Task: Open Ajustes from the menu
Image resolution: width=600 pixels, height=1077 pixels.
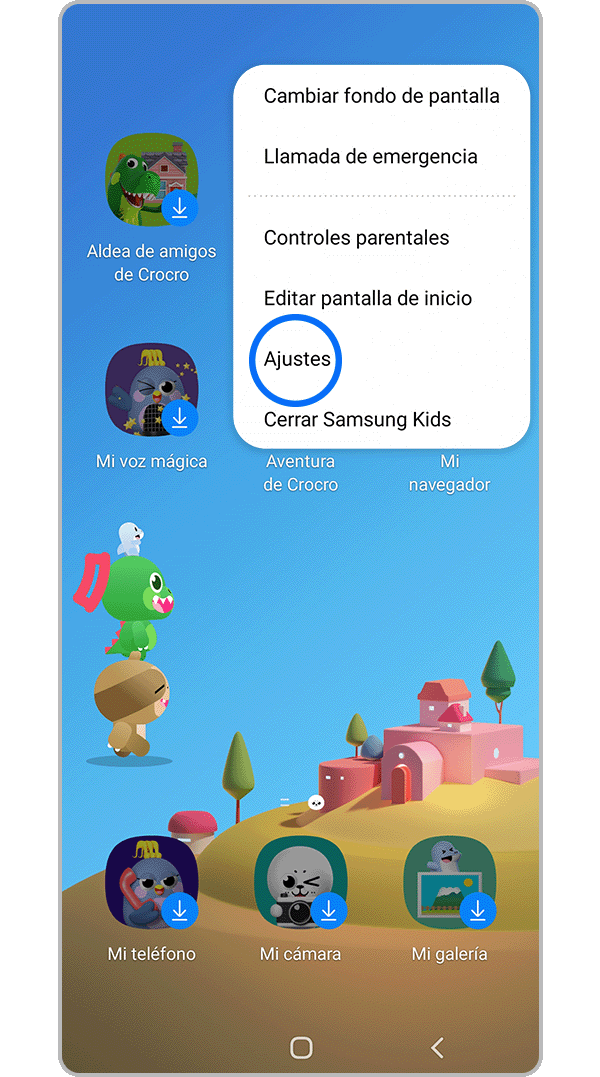Action: pyautogui.click(x=297, y=359)
